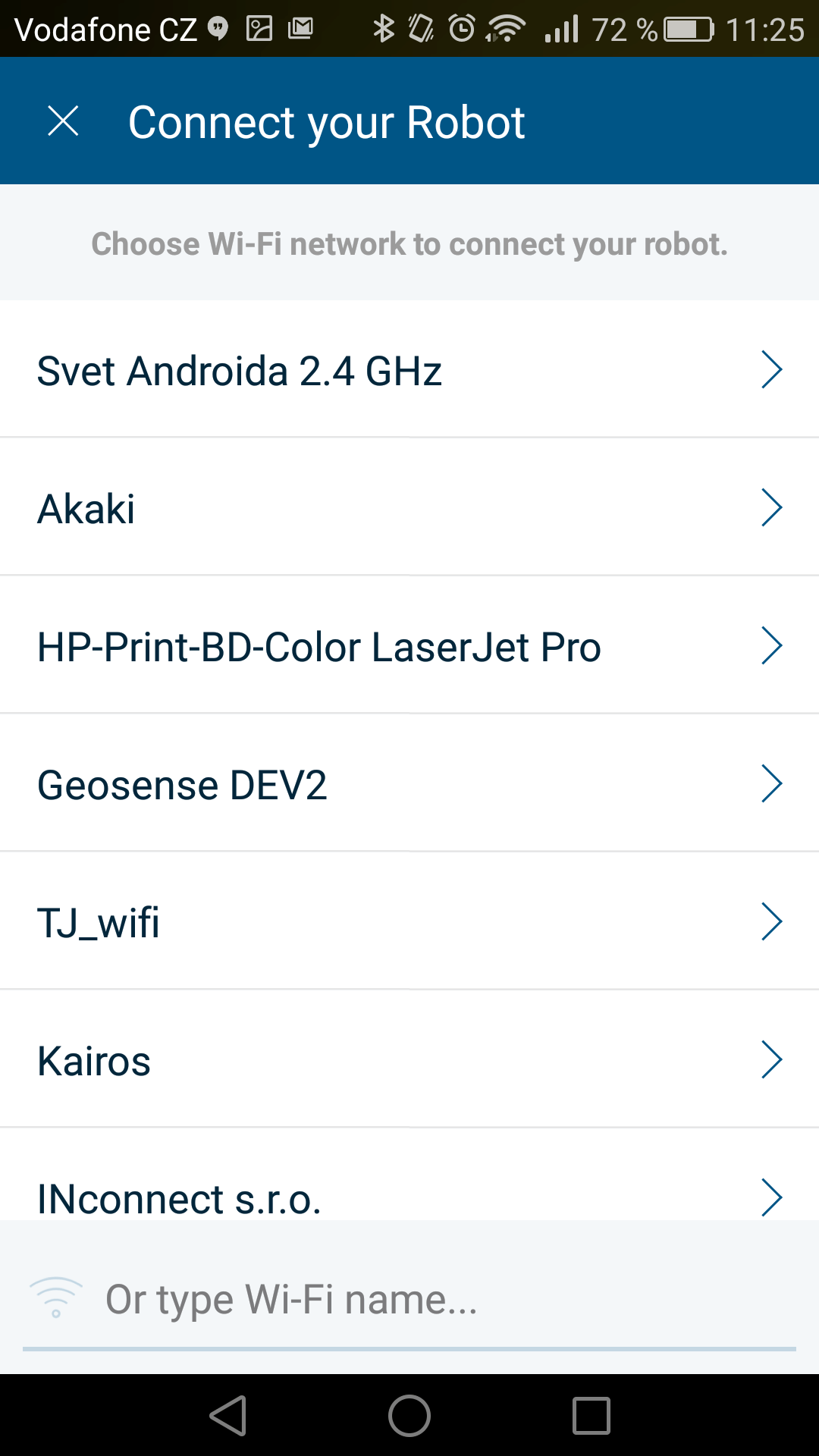Select the Geosense DEV2 network

(409, 785)
